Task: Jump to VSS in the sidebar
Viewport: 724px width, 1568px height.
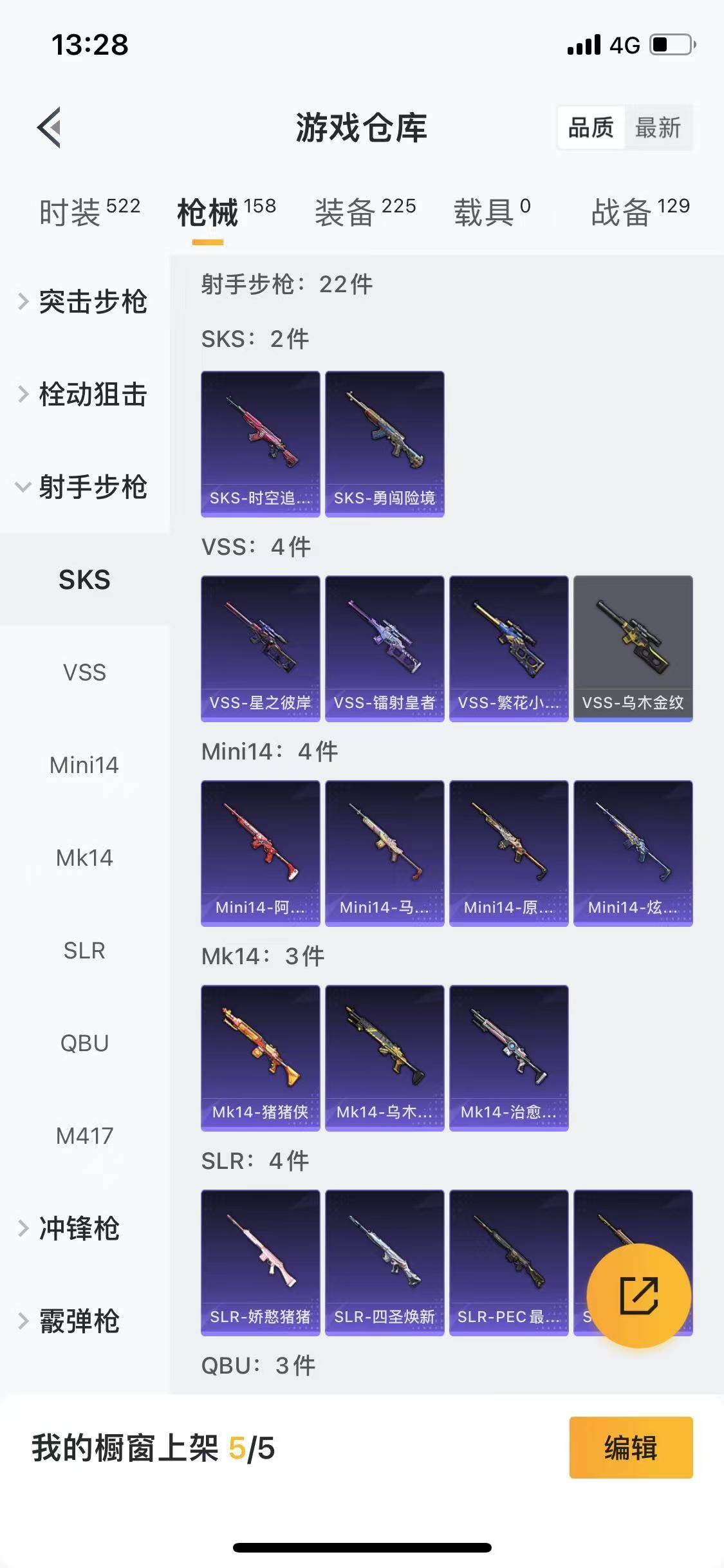Action: point(84,672)
